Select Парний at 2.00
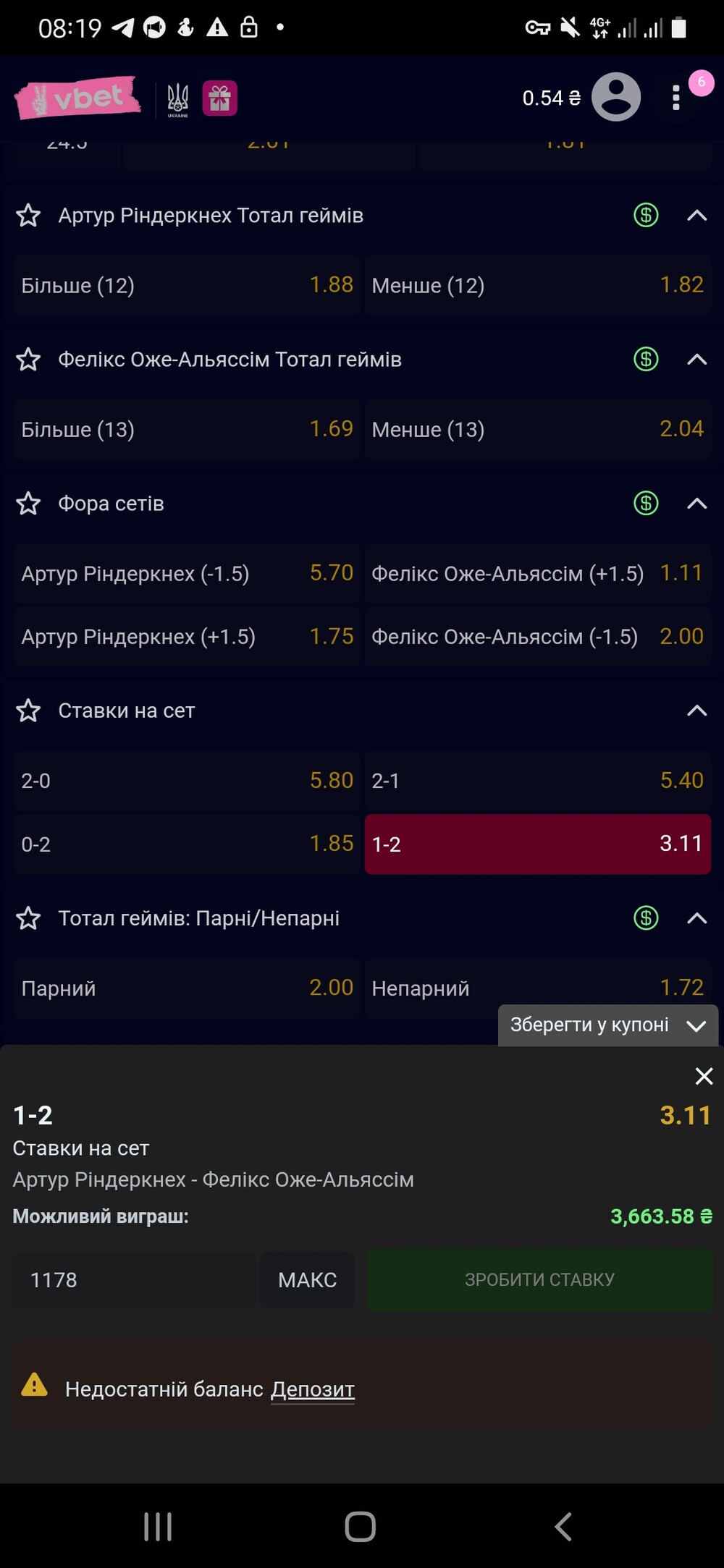Viewport: 724px width, 1568px height. coord(187,988)
